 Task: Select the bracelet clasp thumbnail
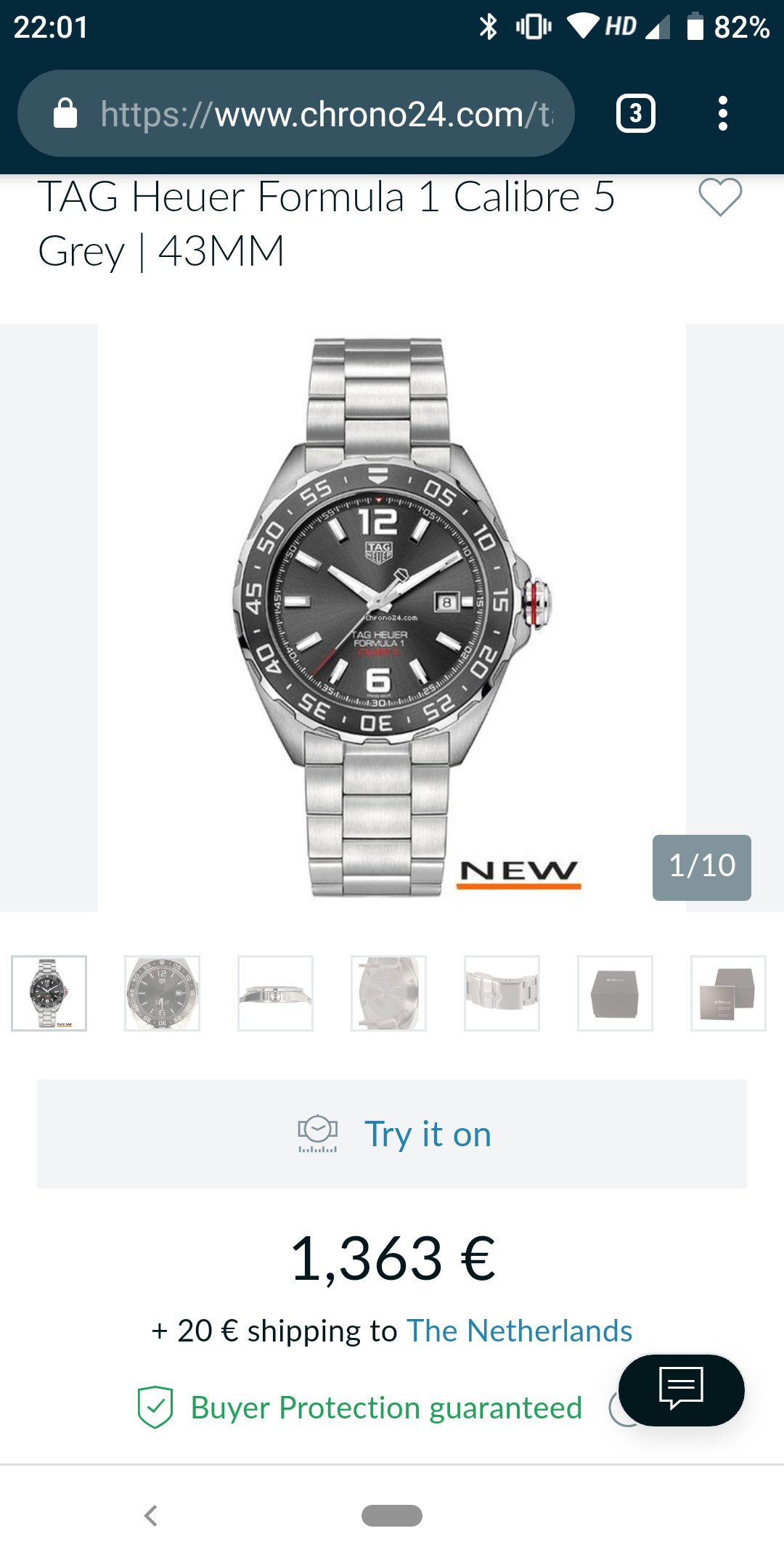pos(502,993)
